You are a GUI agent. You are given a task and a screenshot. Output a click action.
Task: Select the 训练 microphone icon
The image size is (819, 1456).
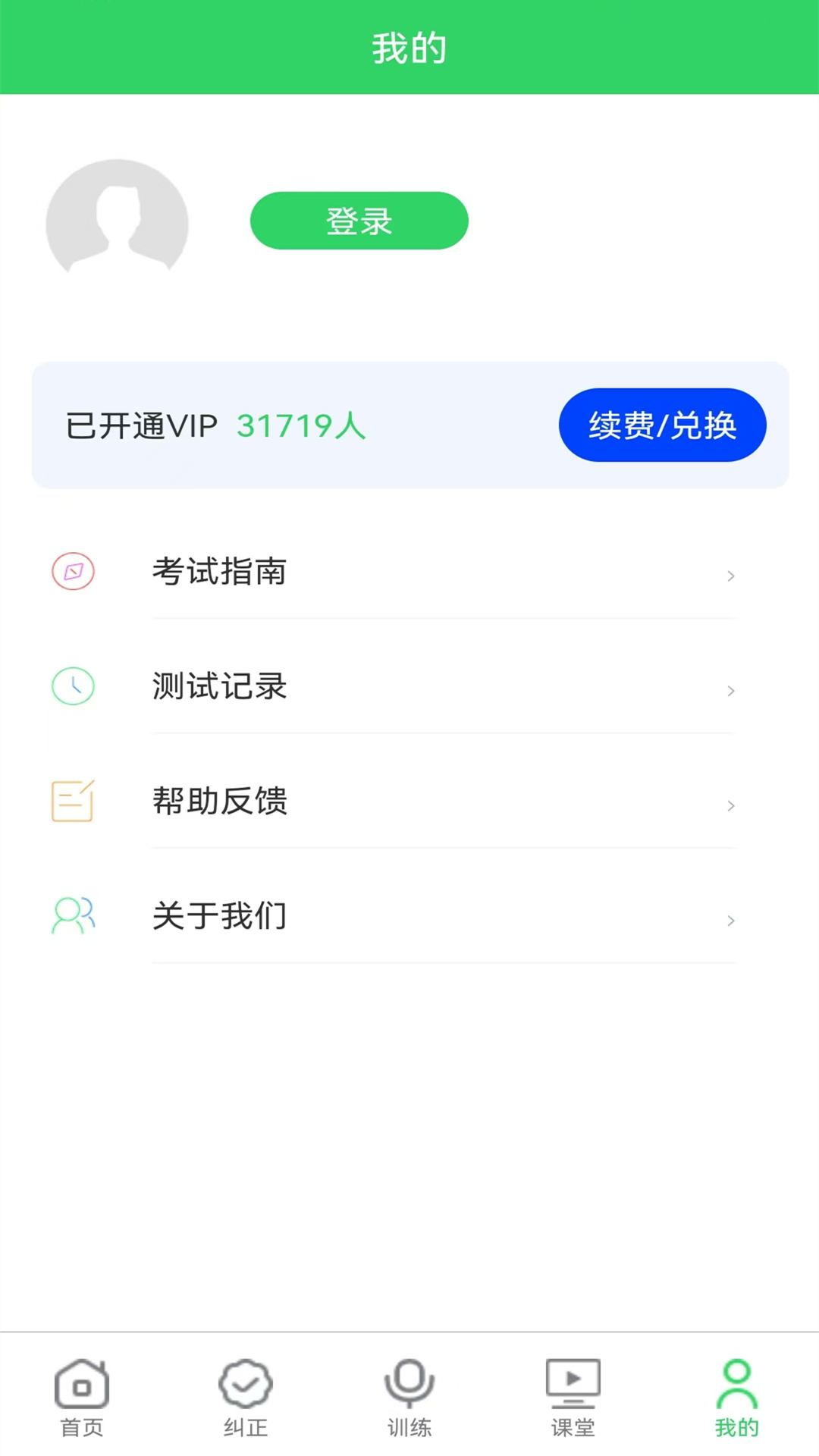click(409, 1382)
